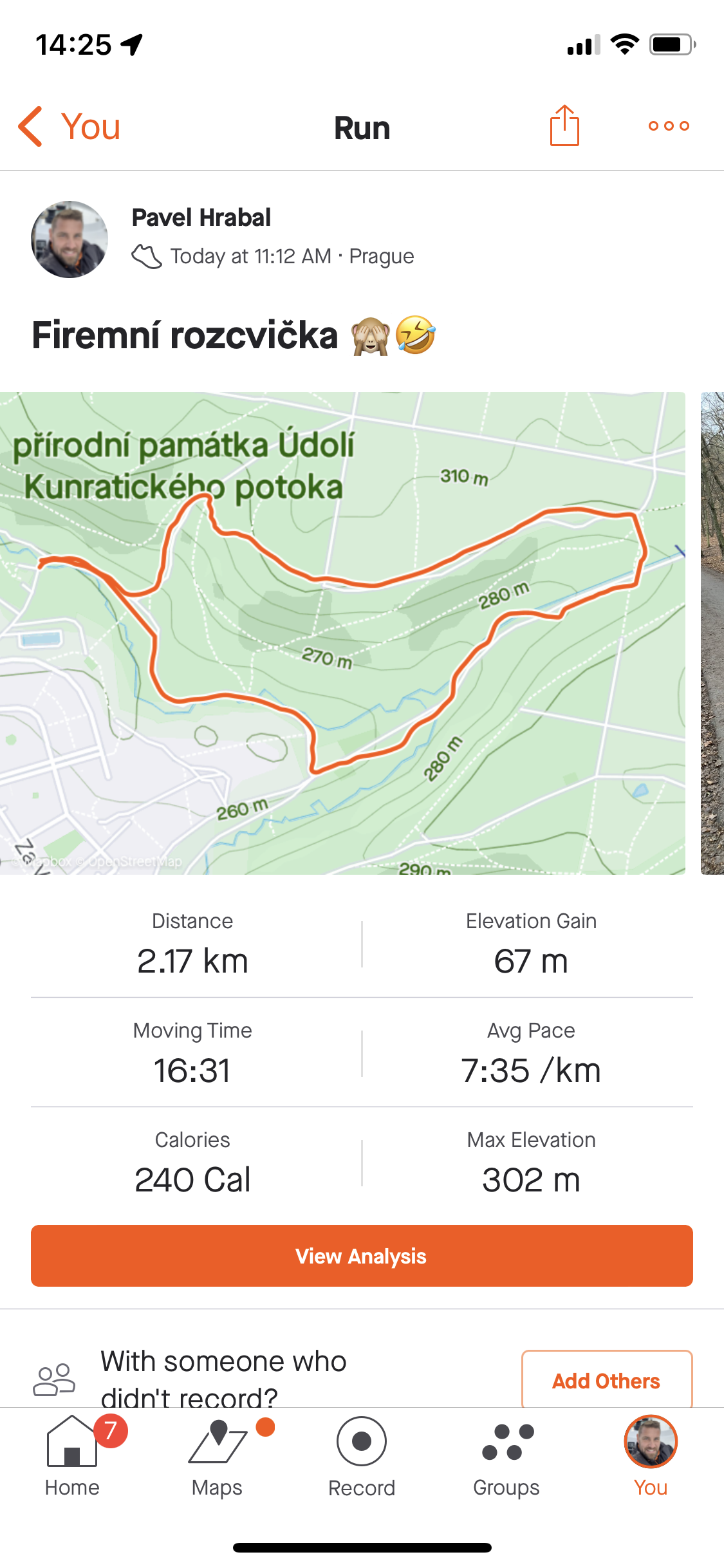
Task: Tap Add Others to tag companions
Action: pyautogui.click(x=607, y=1381)
